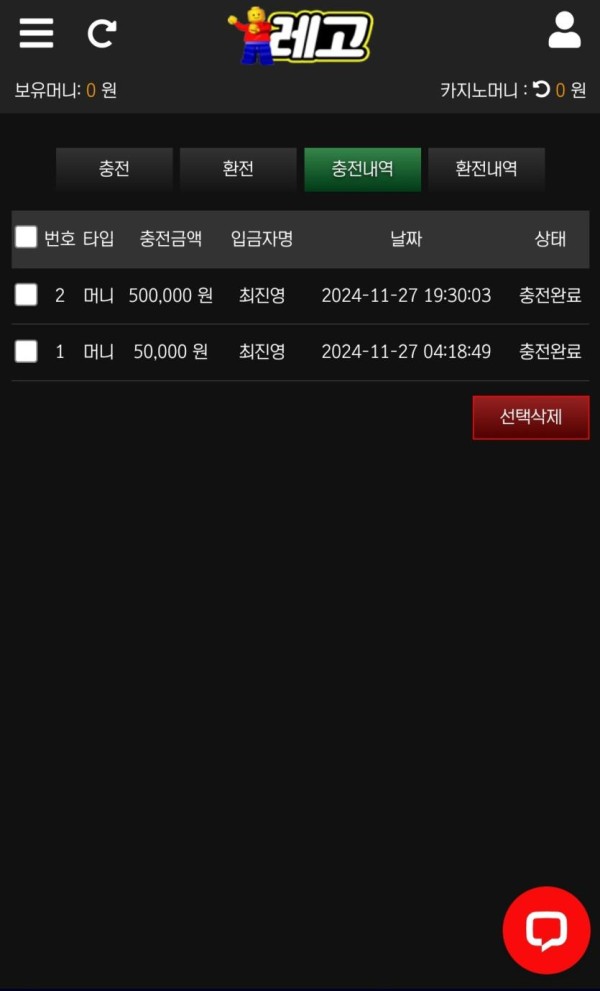The image size is (600, 991).
Task: Tap the 선택삭제 button
Action: point(530,417)
